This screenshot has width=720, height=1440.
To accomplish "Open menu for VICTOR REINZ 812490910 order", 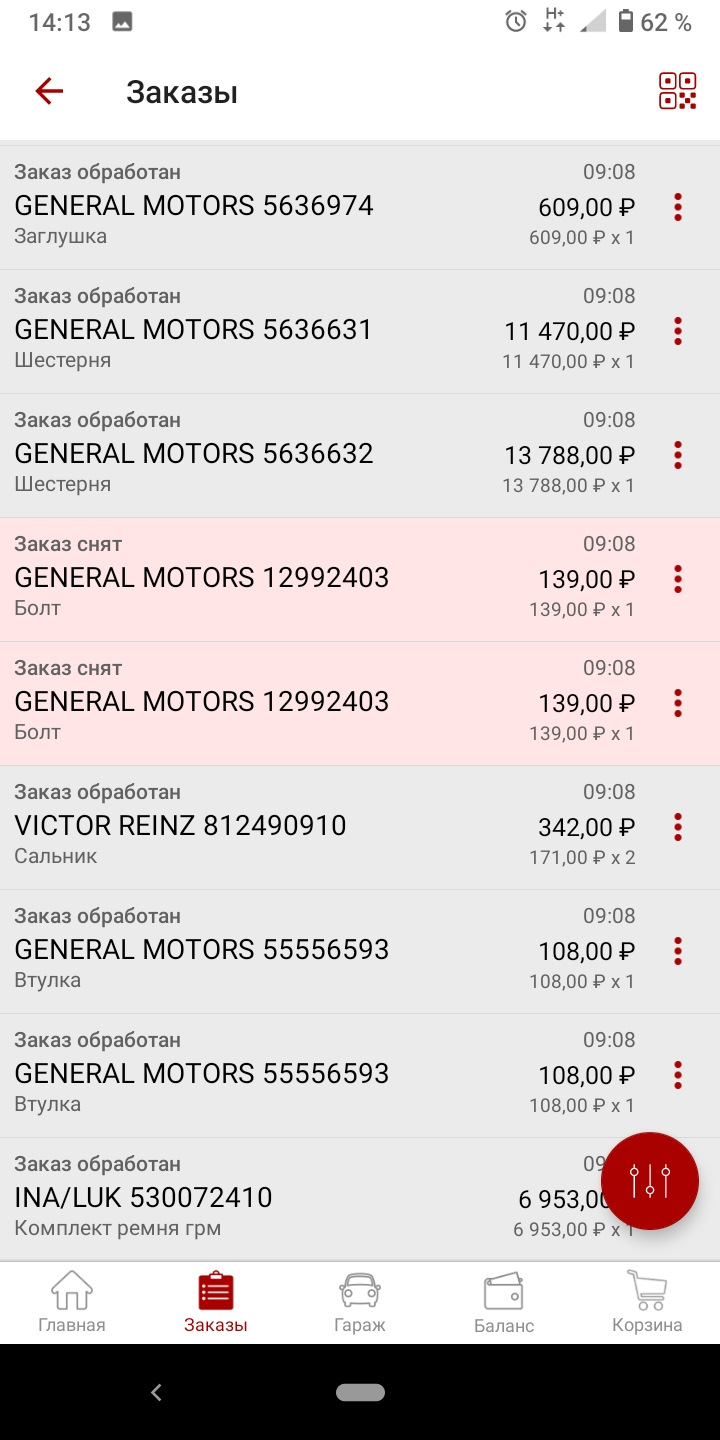I will click(x=678, y=827).
